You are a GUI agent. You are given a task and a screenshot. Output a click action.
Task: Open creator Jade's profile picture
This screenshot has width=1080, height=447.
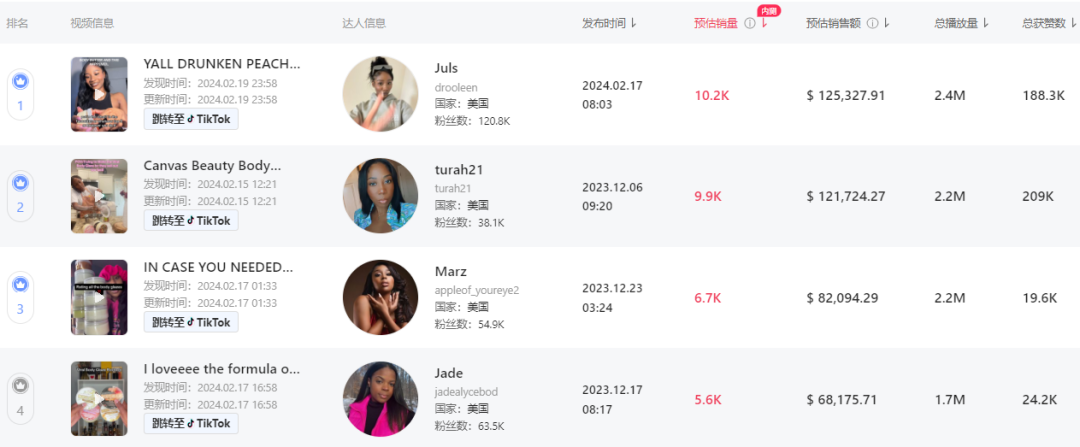380,398
